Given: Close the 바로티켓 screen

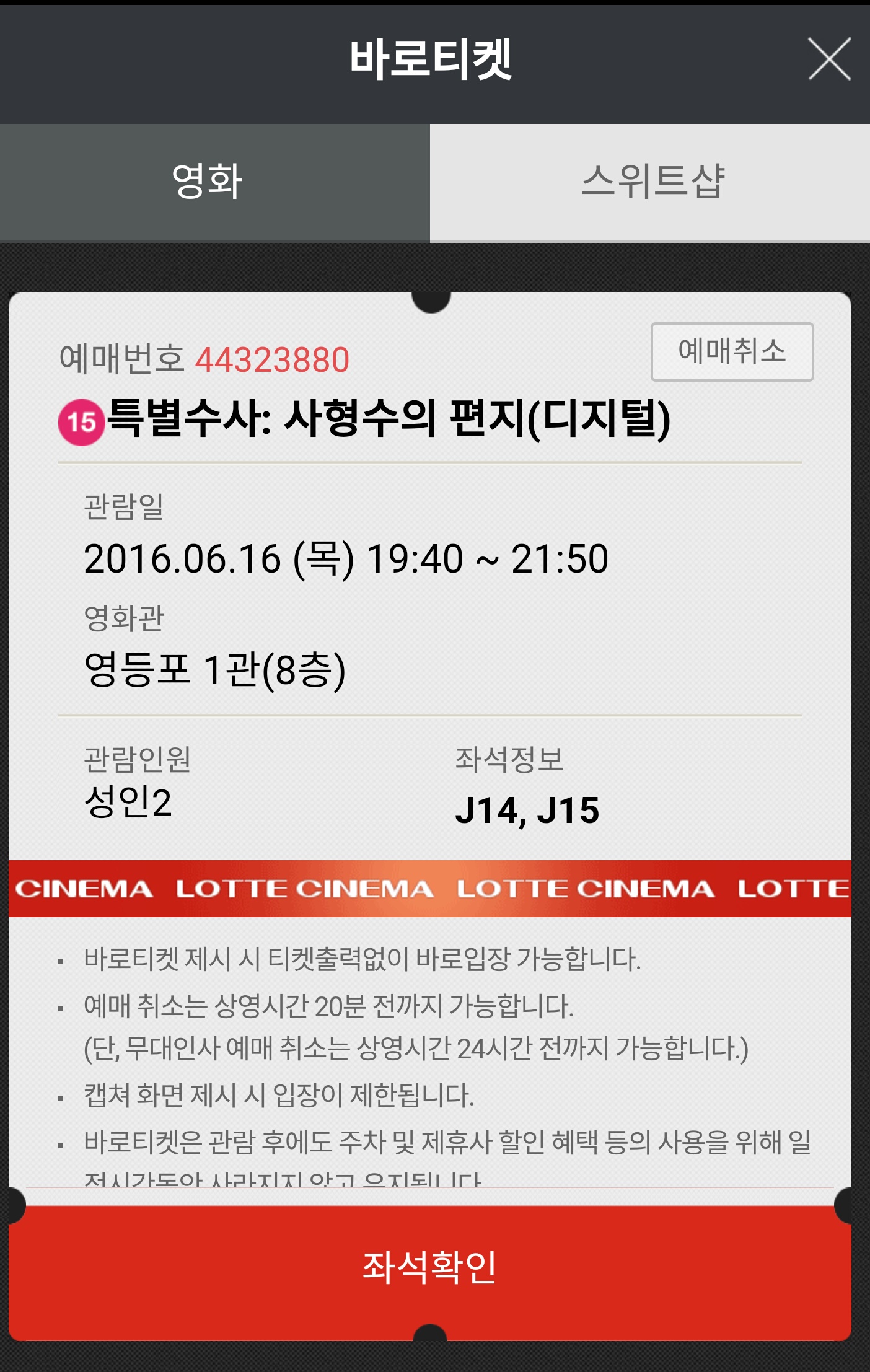Looking at the screenshot, I should coord(829,59).
